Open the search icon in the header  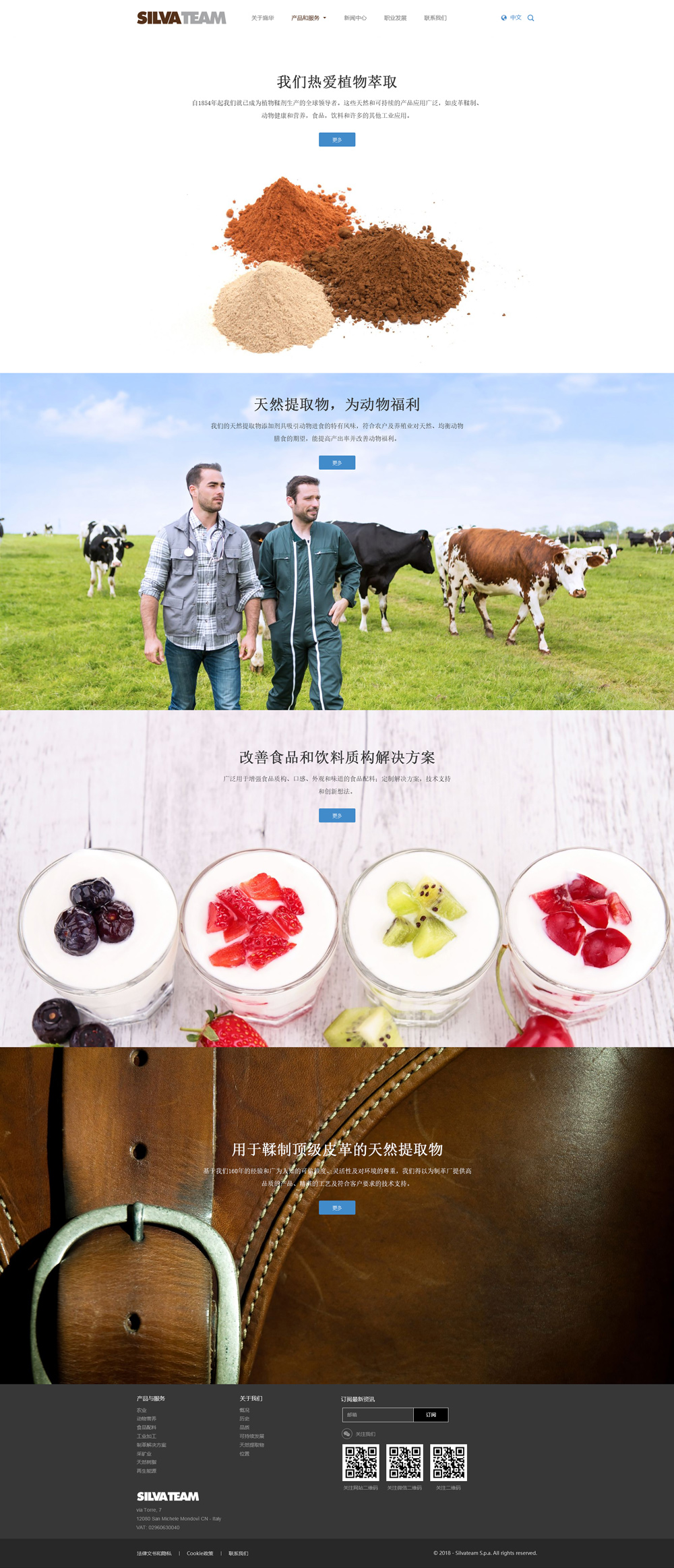[x=530, y=18]
